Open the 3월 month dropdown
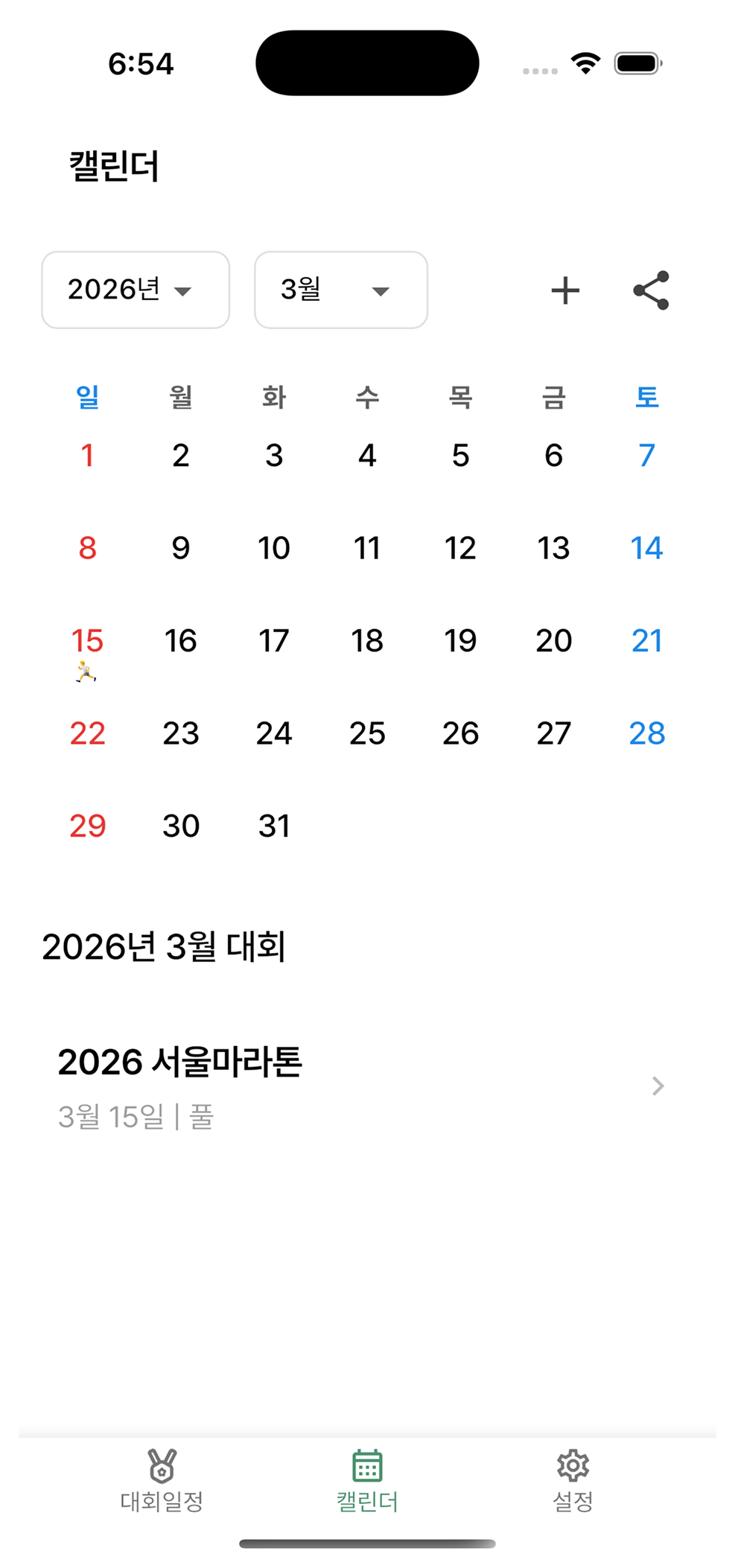 coord(340,290)
